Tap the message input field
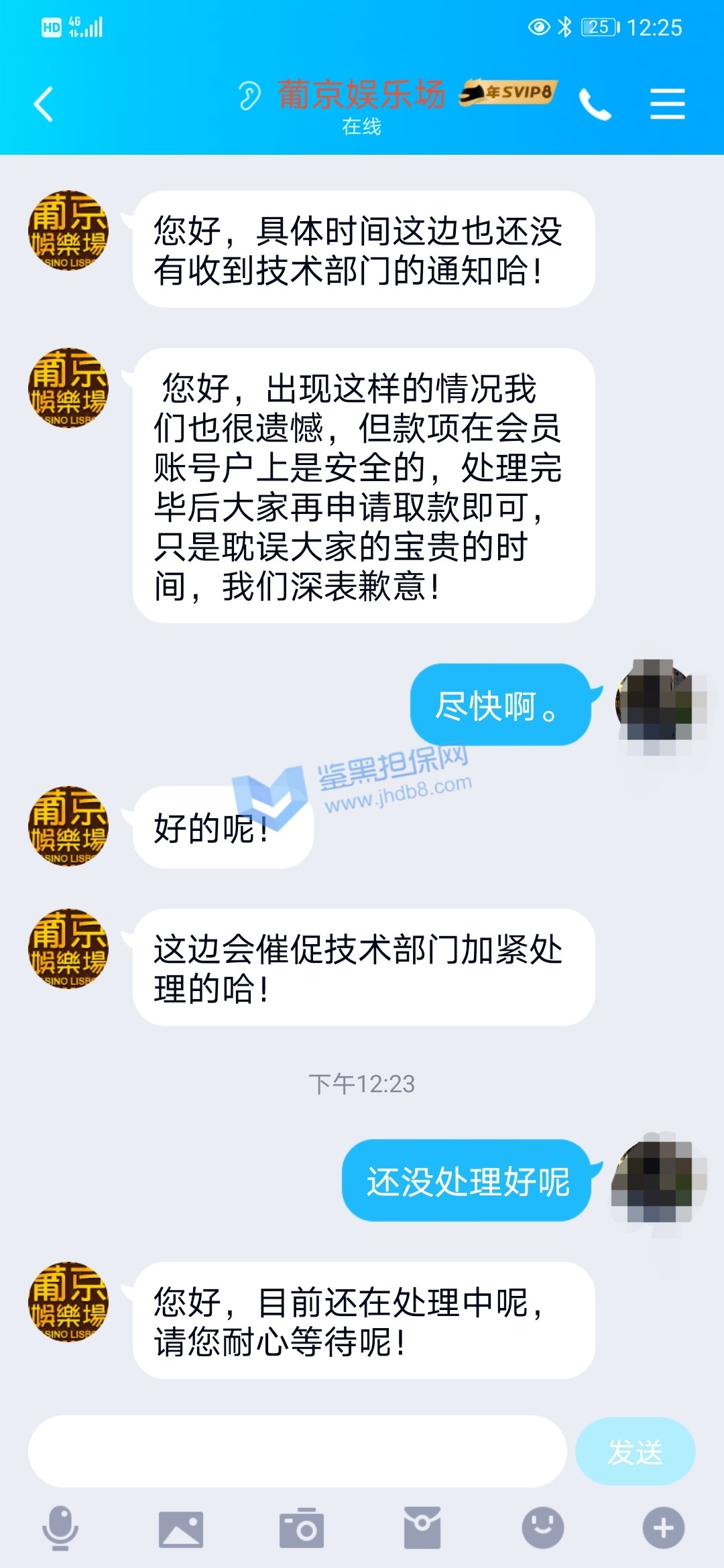The height and width of the screenshot is (1568, 724). point(297,1451)
